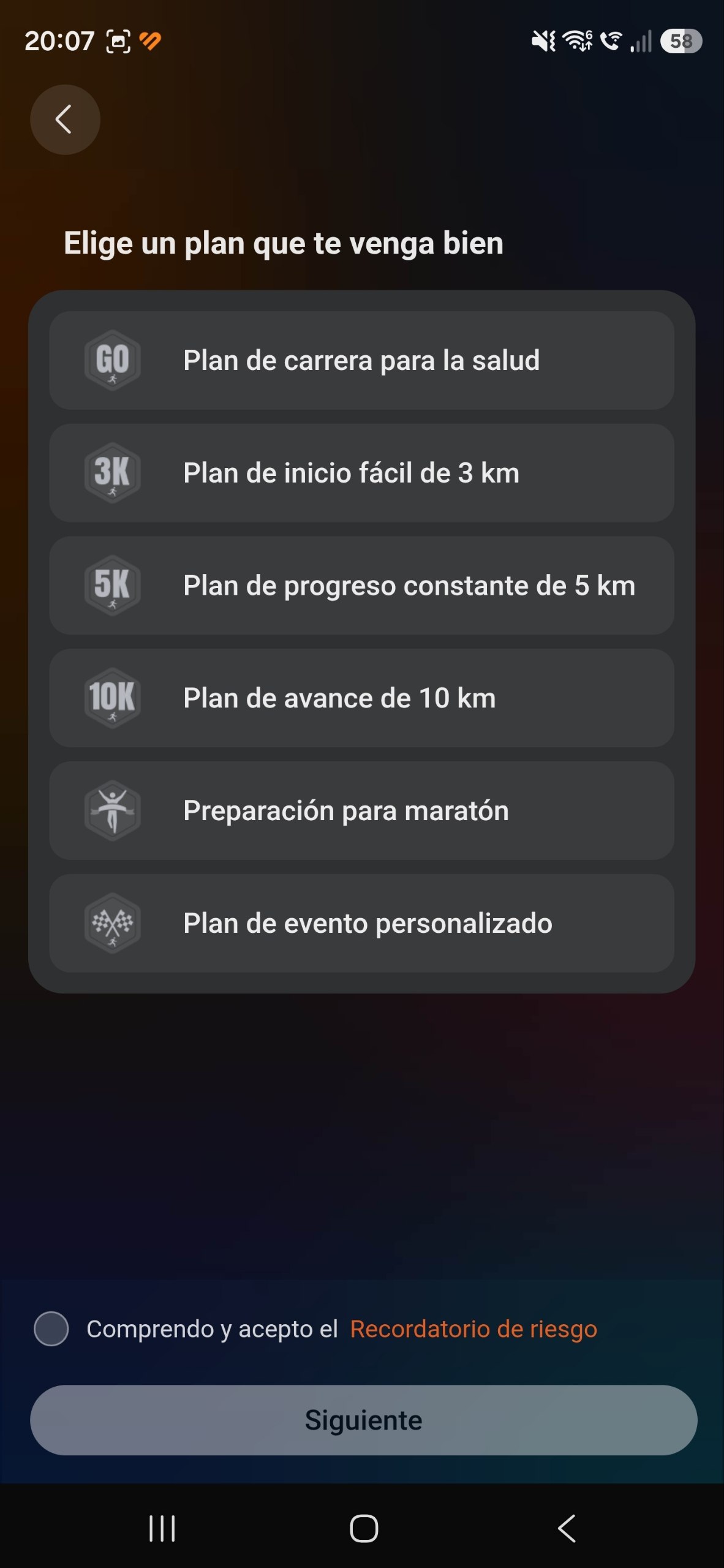This screenshot has width=724, height=1568.
Task: Choose Preparación para maratón
Action: 361,811
